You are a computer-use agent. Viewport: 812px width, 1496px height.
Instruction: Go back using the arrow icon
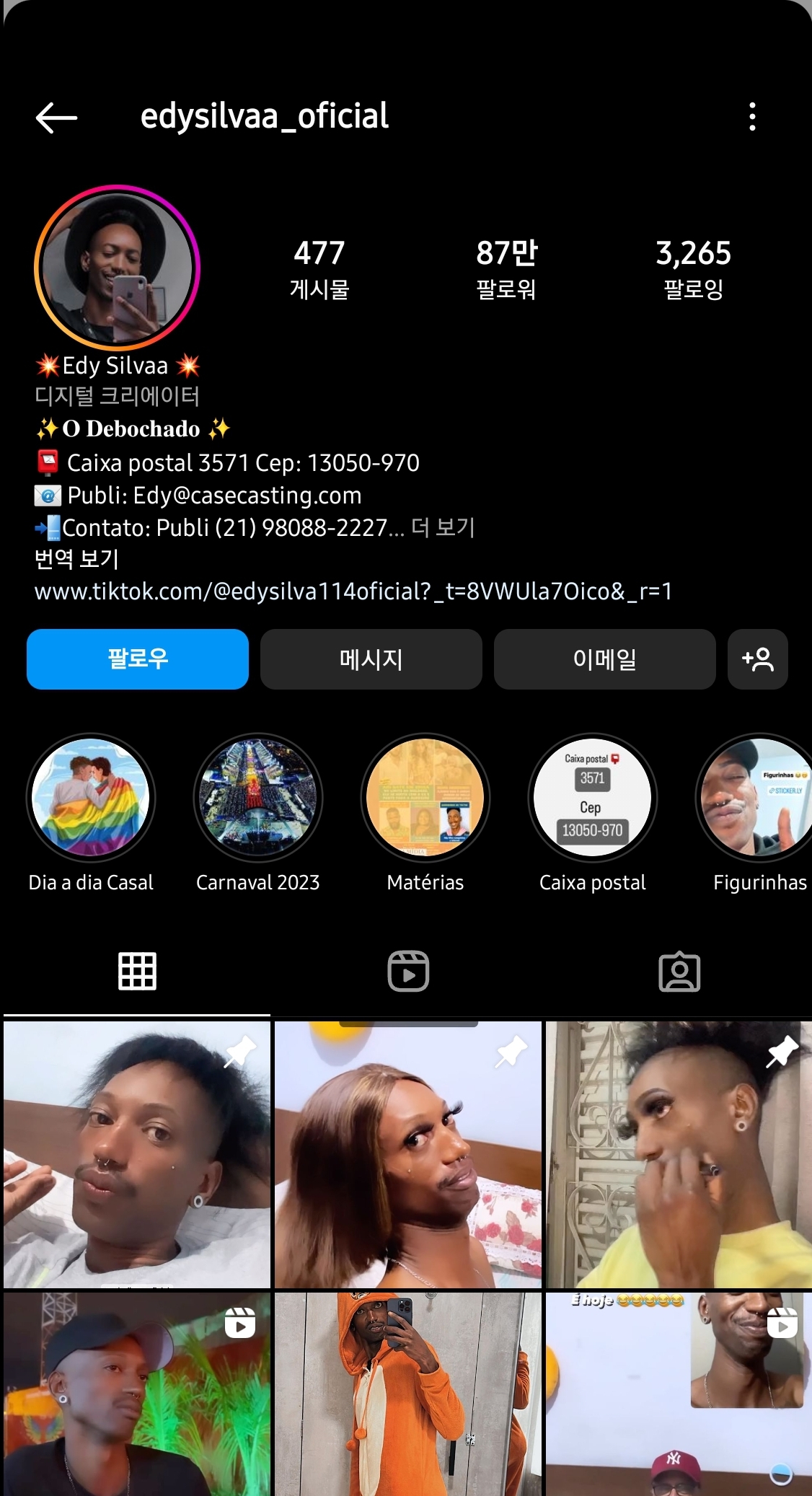coord(56,118)
